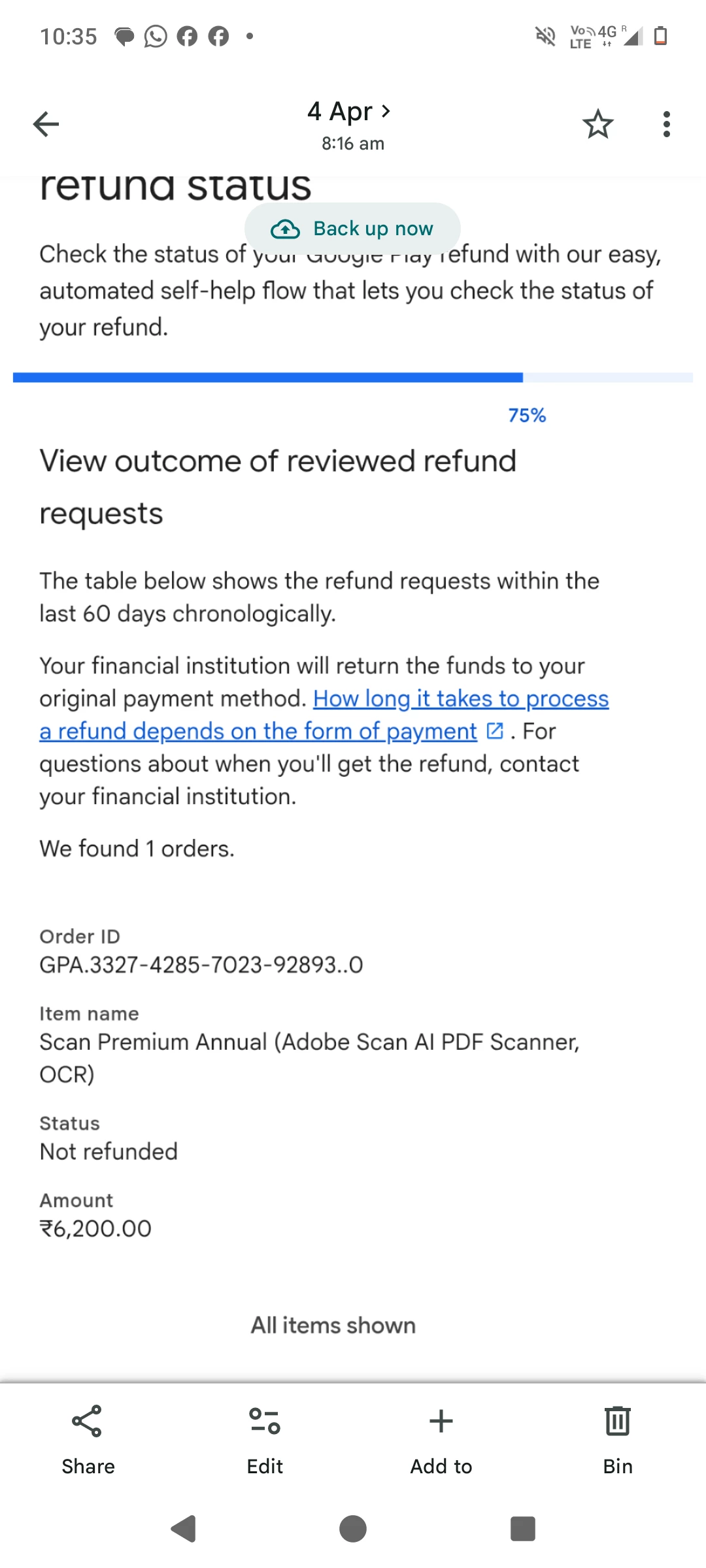Open the Edit tools
The height and width of the screenshot is (1568, 706).
pos(265,1439)
